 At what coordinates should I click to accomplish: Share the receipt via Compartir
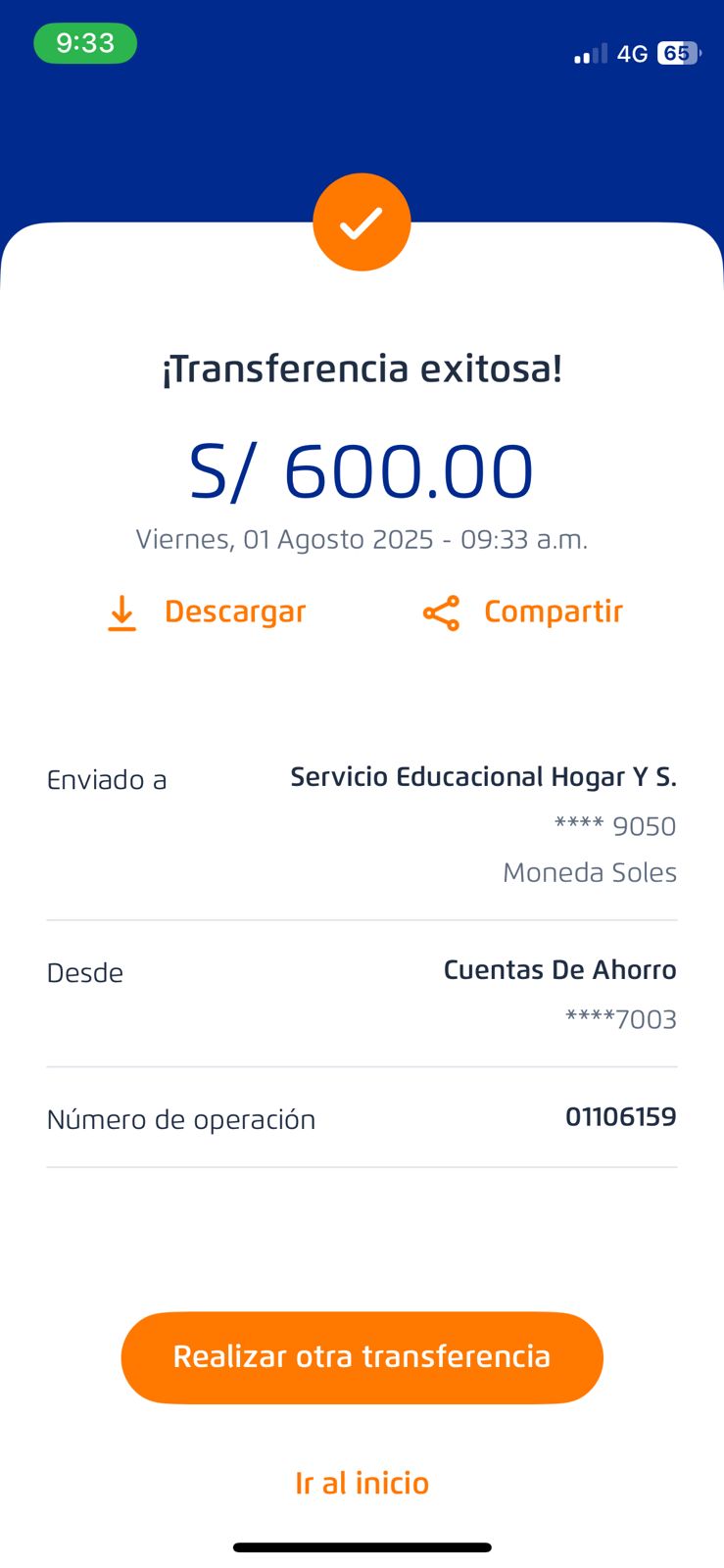(523, 612)
